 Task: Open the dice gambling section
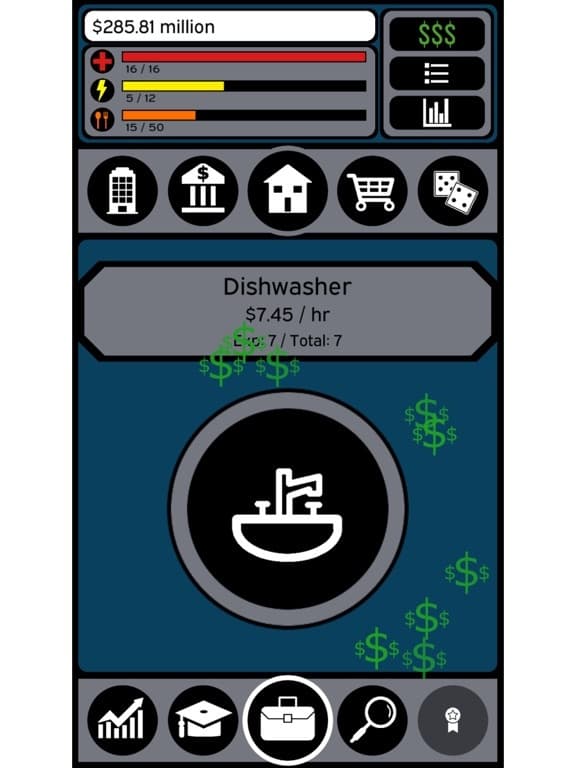[453, 191]
